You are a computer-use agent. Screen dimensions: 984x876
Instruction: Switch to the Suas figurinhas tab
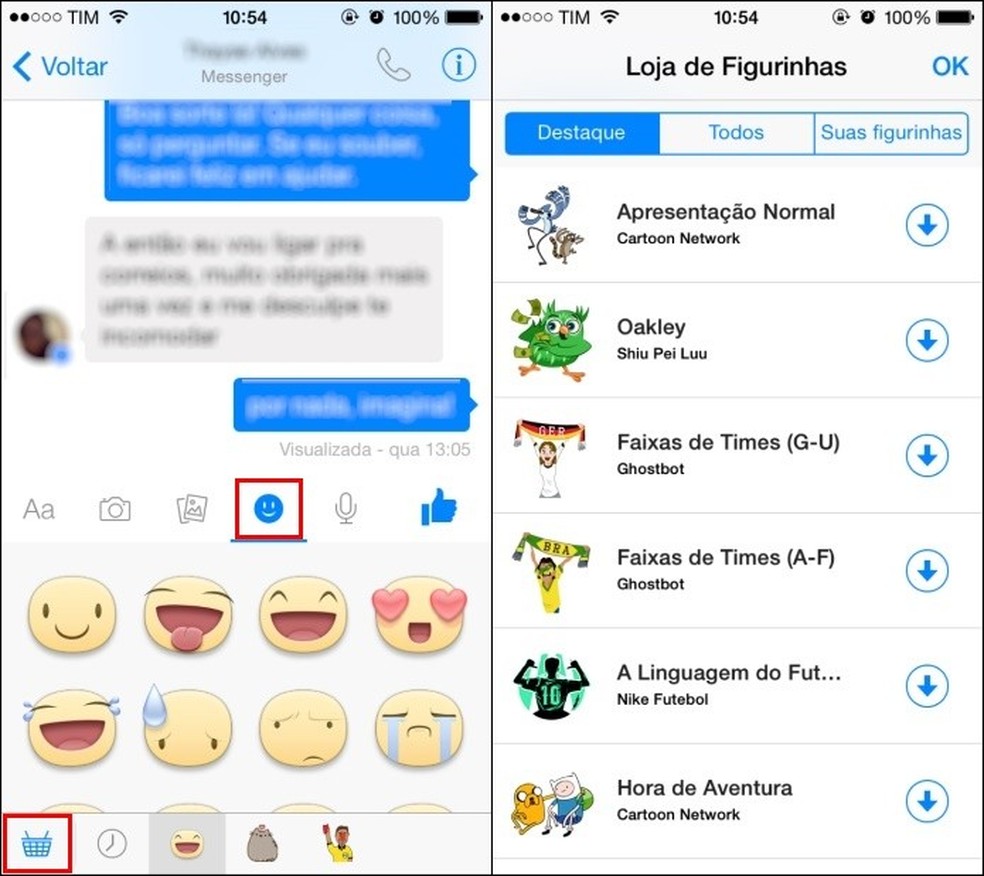(x=891, y=132)
